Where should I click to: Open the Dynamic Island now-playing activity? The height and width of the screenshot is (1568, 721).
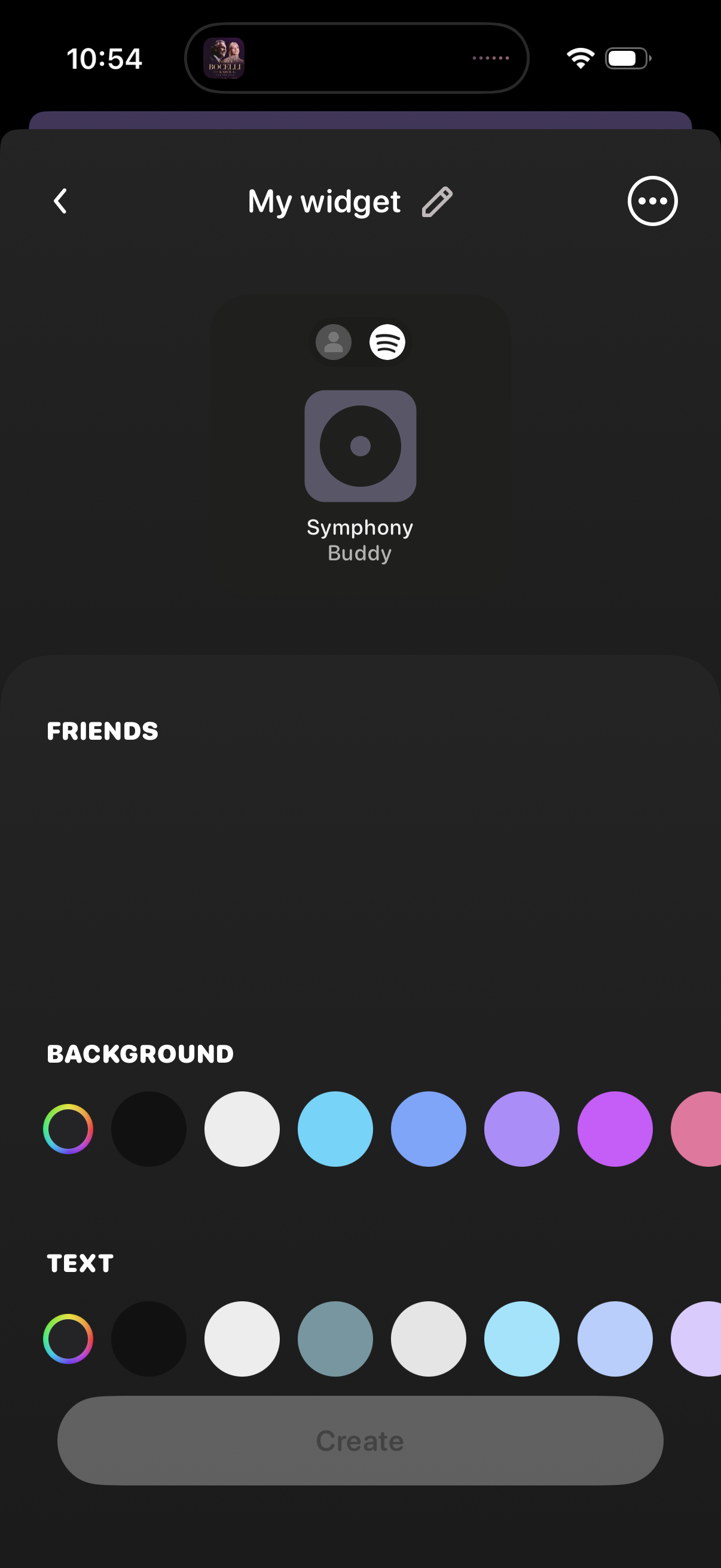[356, 59]
